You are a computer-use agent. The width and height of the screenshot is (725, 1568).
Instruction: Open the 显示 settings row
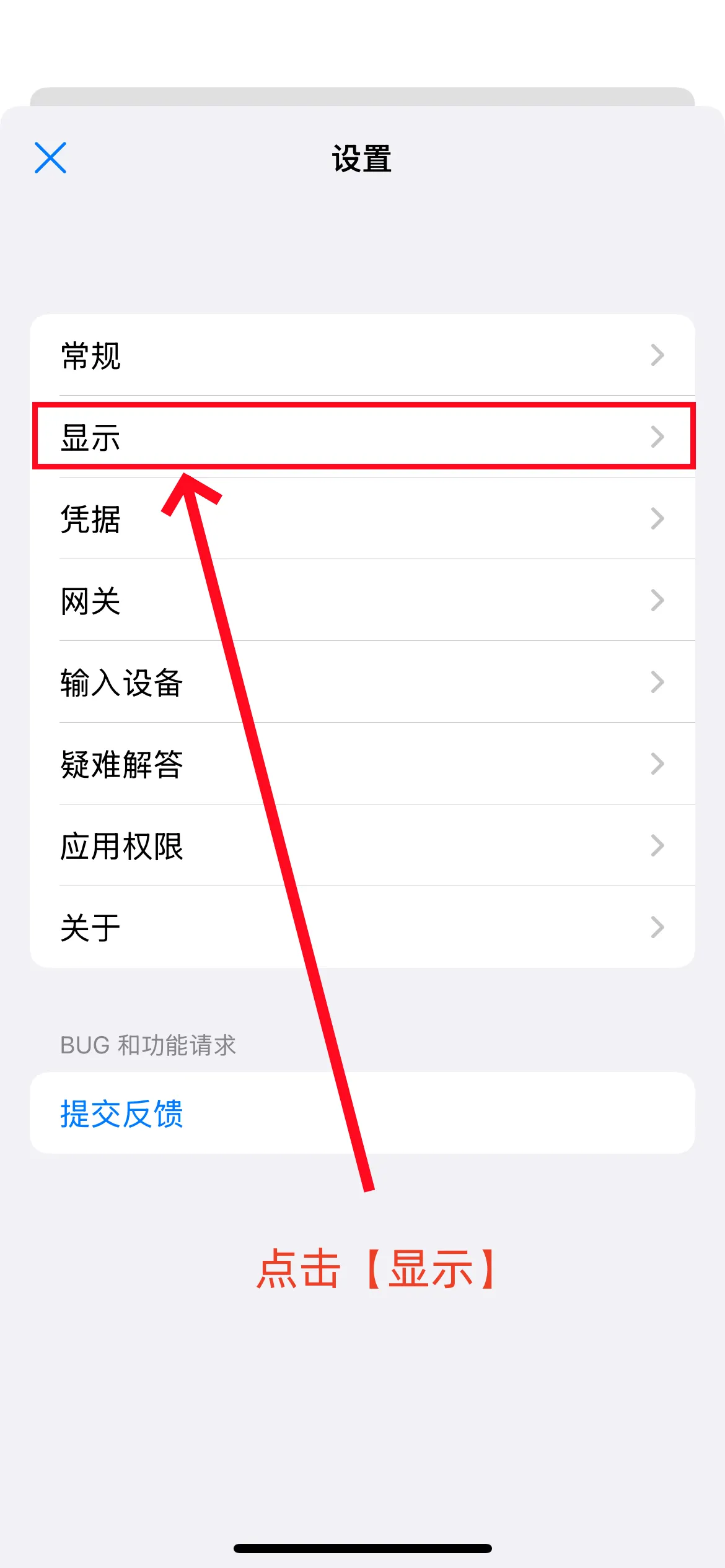[362, 437]
